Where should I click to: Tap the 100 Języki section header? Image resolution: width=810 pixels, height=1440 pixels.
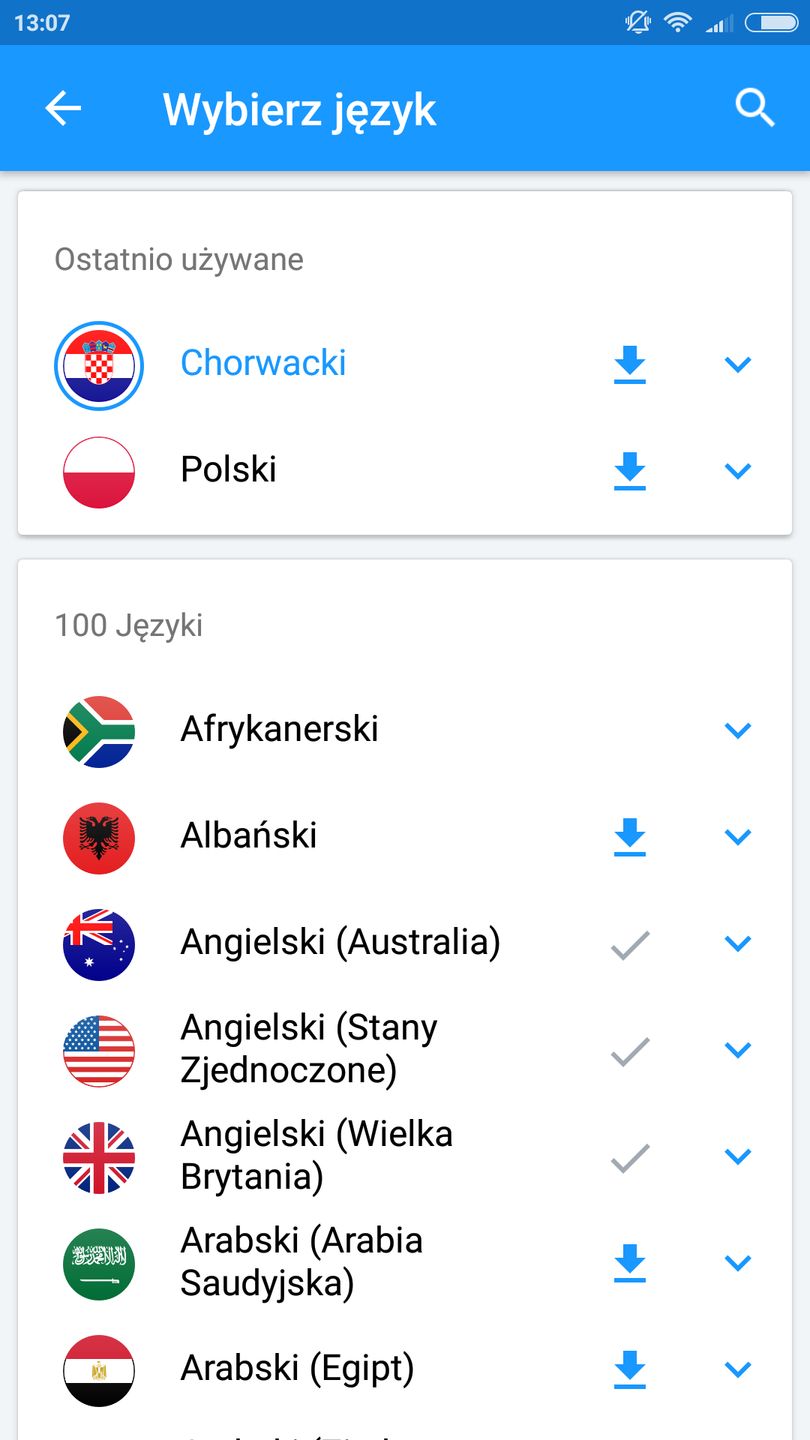click(129, 625)
